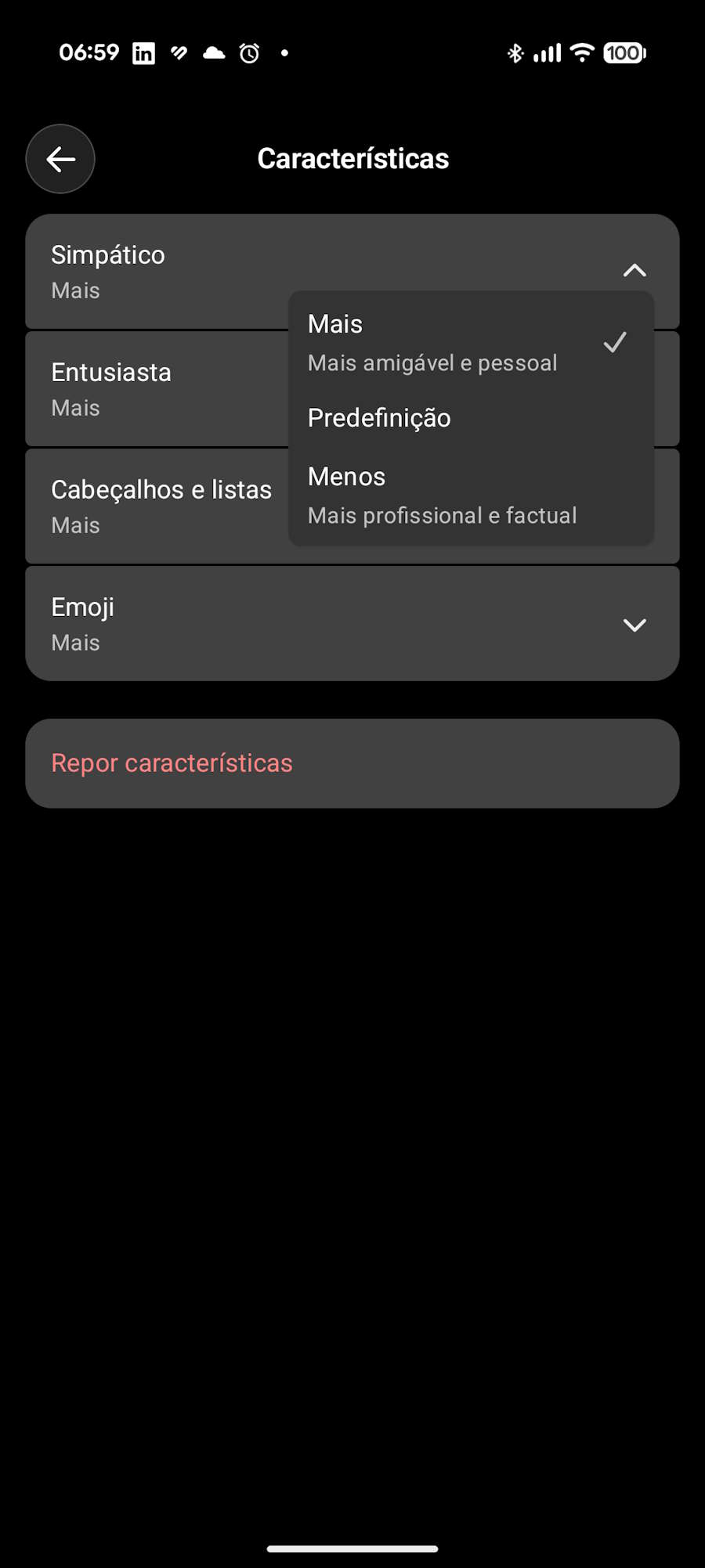Expand the Emoji dropdown
Viewport: 705px width, 1568px height.
[634, 624]
